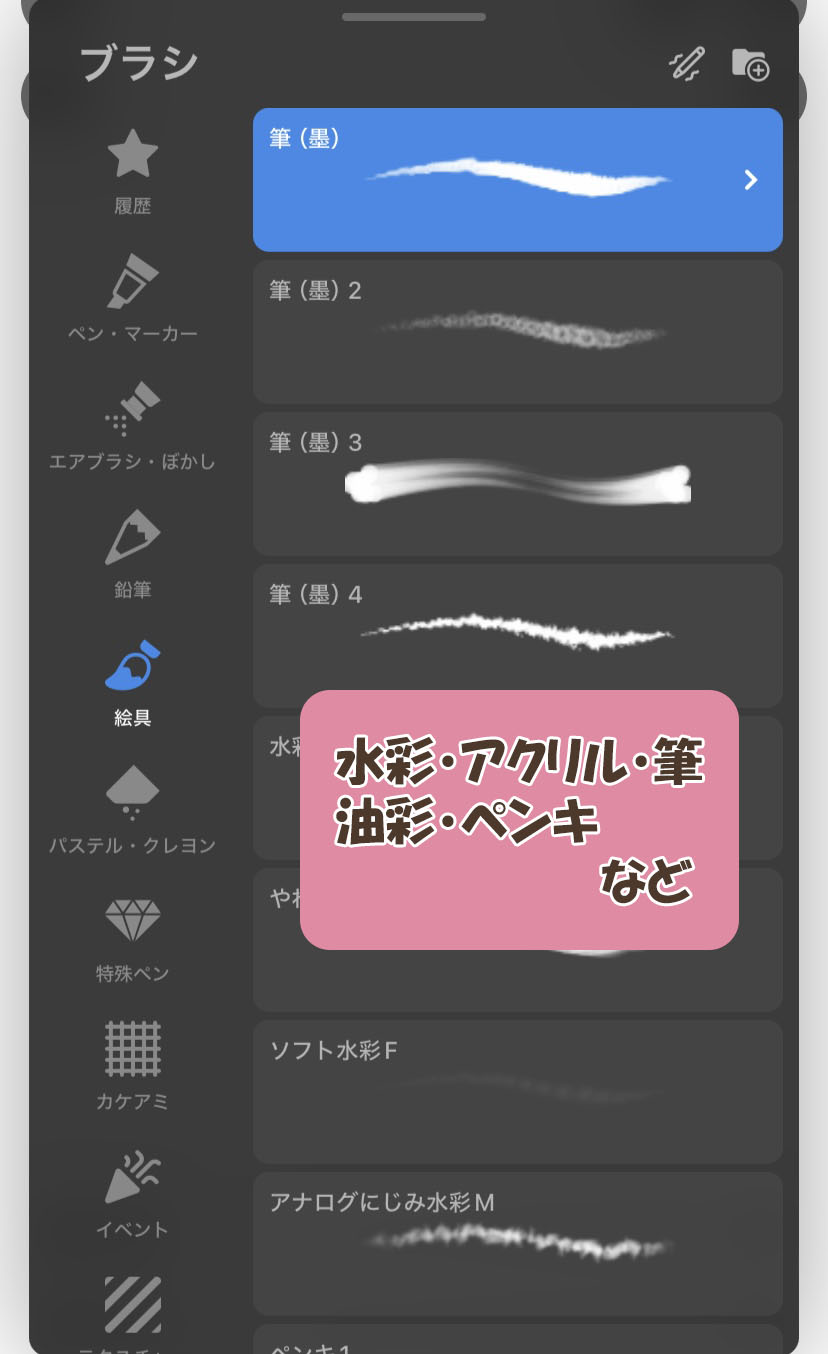Open the エアブラシ・ぼかし category
The height and width of the screenshot is (1354, 828).
coord(132,426)
